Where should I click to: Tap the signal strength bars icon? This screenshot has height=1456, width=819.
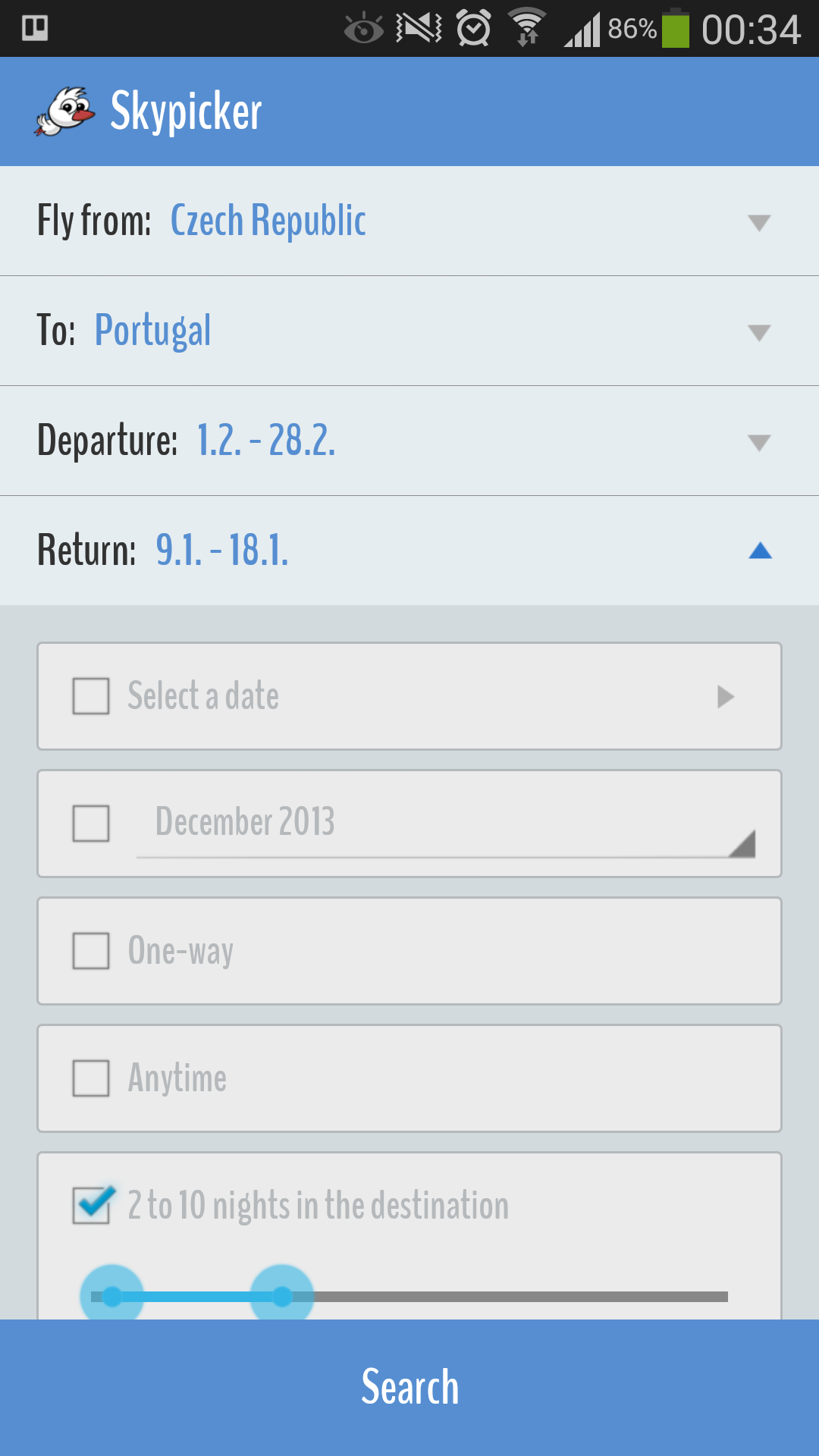click(x=582, y=29)
